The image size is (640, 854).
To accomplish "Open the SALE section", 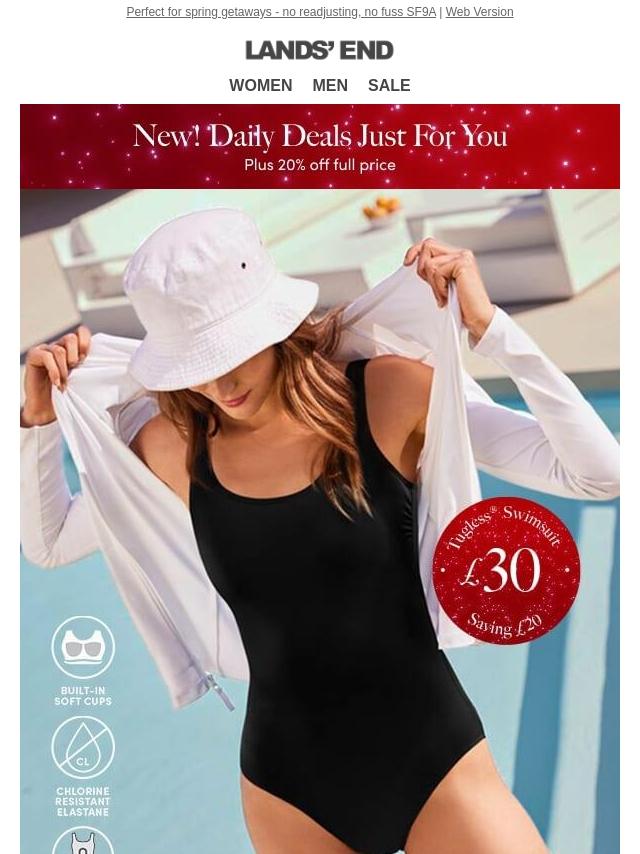I will pos(389,86).
